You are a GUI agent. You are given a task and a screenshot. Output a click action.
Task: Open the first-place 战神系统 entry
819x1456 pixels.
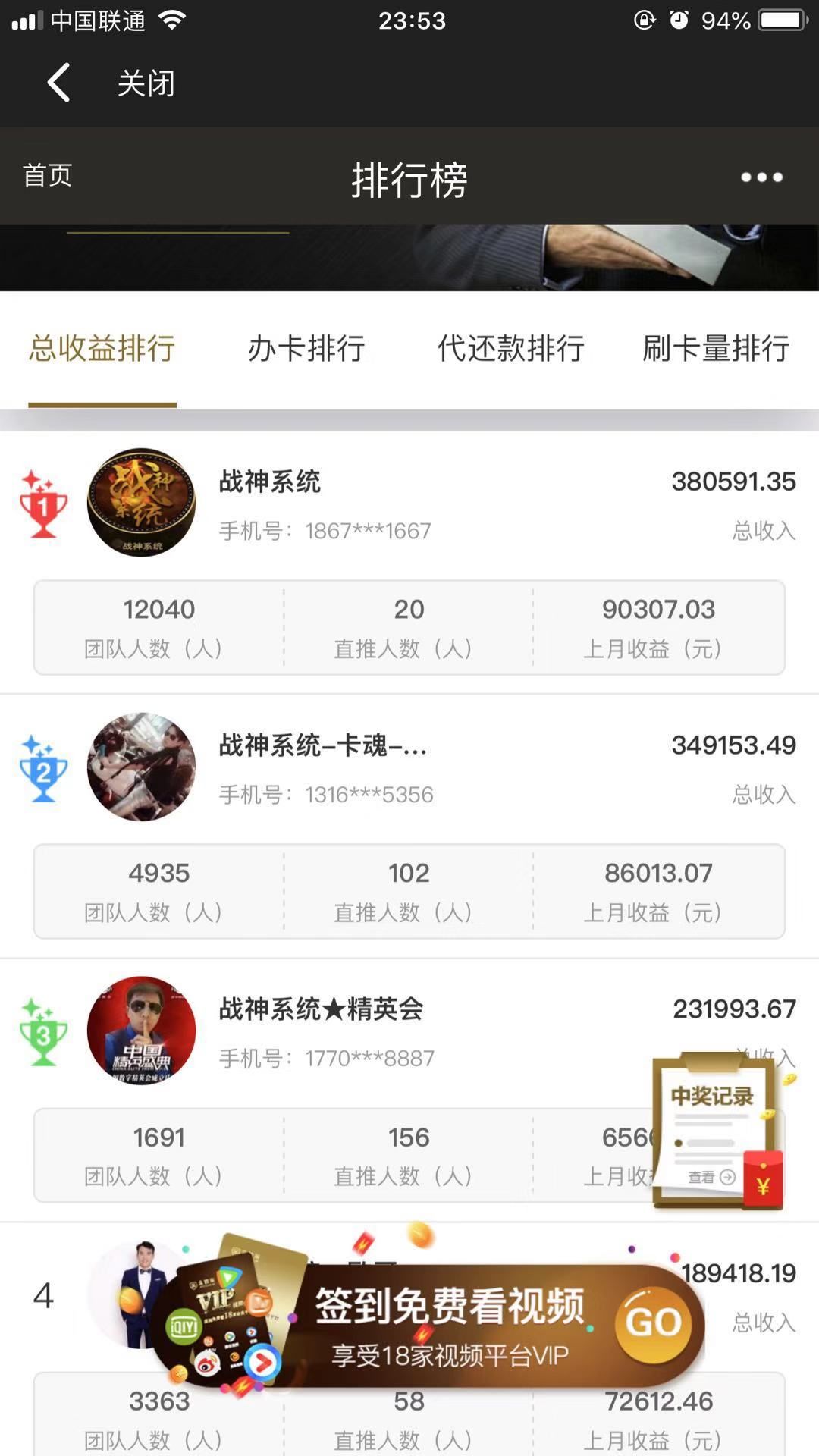(x=270, y=482)
